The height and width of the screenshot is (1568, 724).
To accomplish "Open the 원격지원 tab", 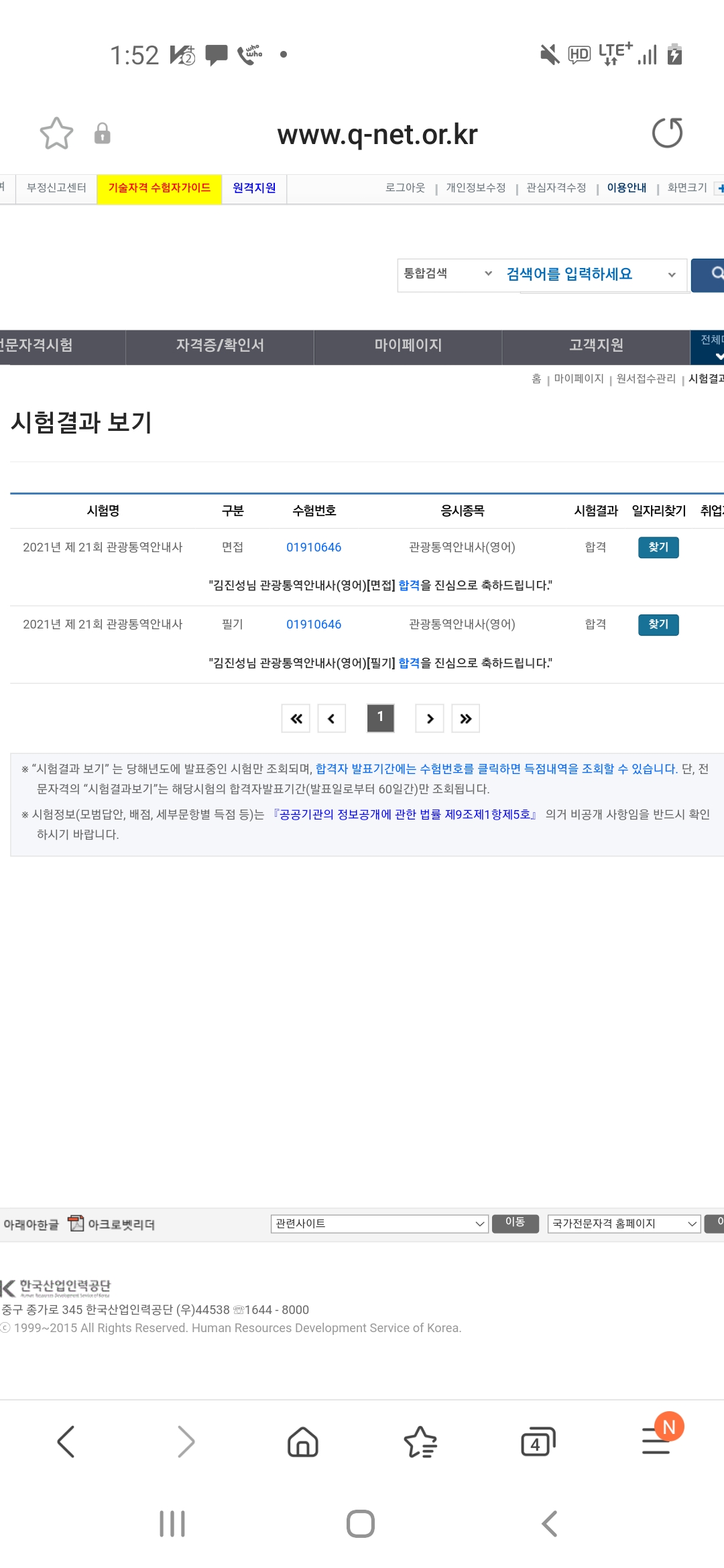I will [254, 188].
